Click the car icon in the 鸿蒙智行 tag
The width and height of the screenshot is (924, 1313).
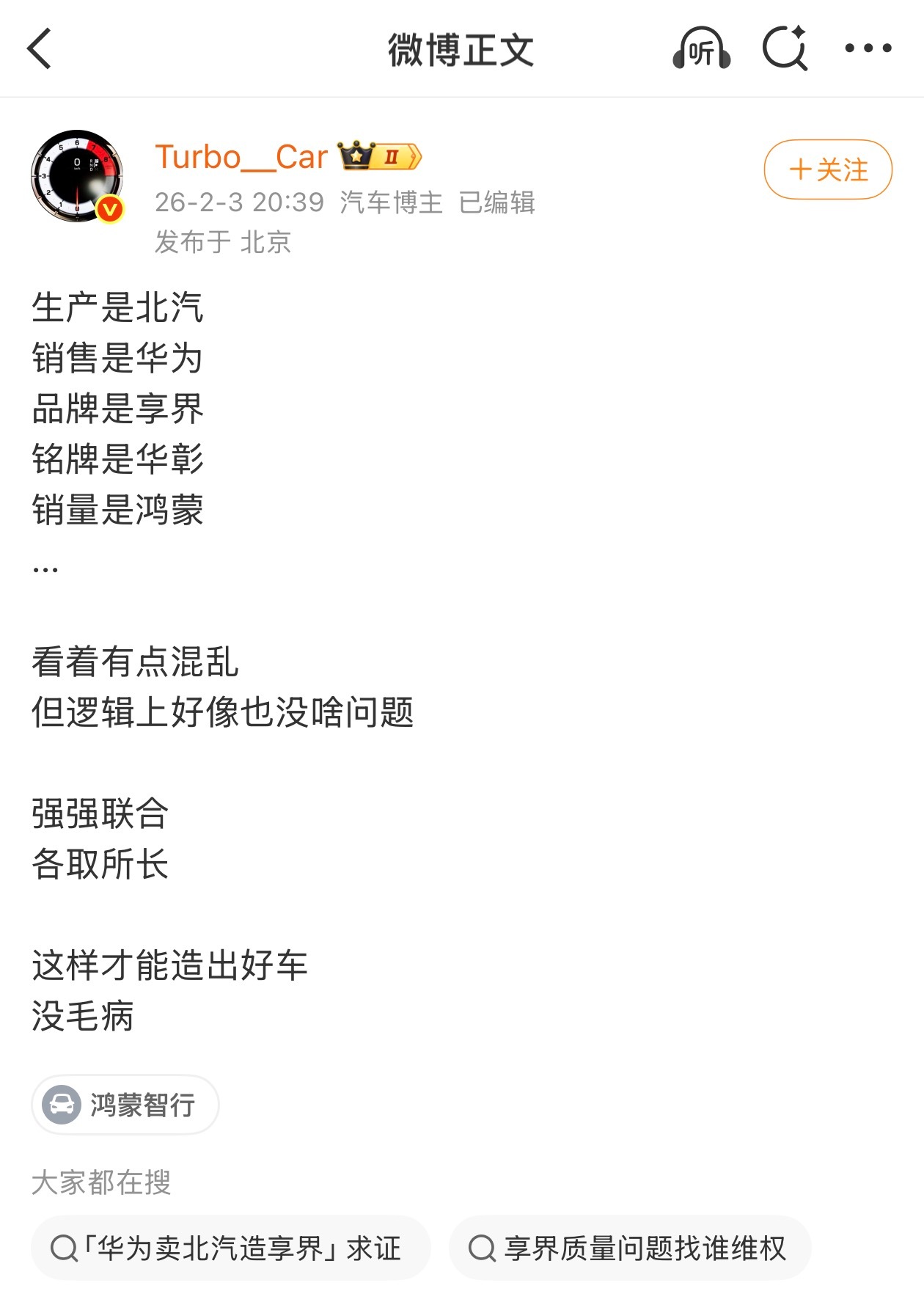coord(62,1104)
